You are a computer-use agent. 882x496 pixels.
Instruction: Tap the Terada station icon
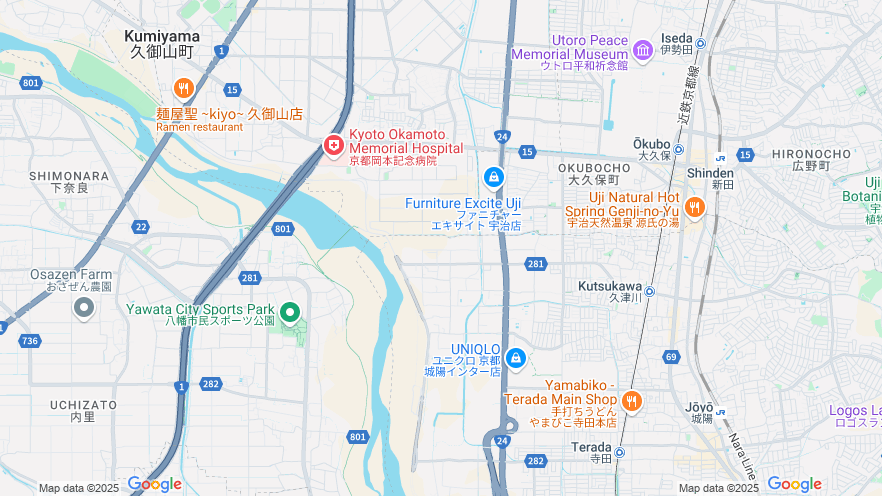coord(619,452)
